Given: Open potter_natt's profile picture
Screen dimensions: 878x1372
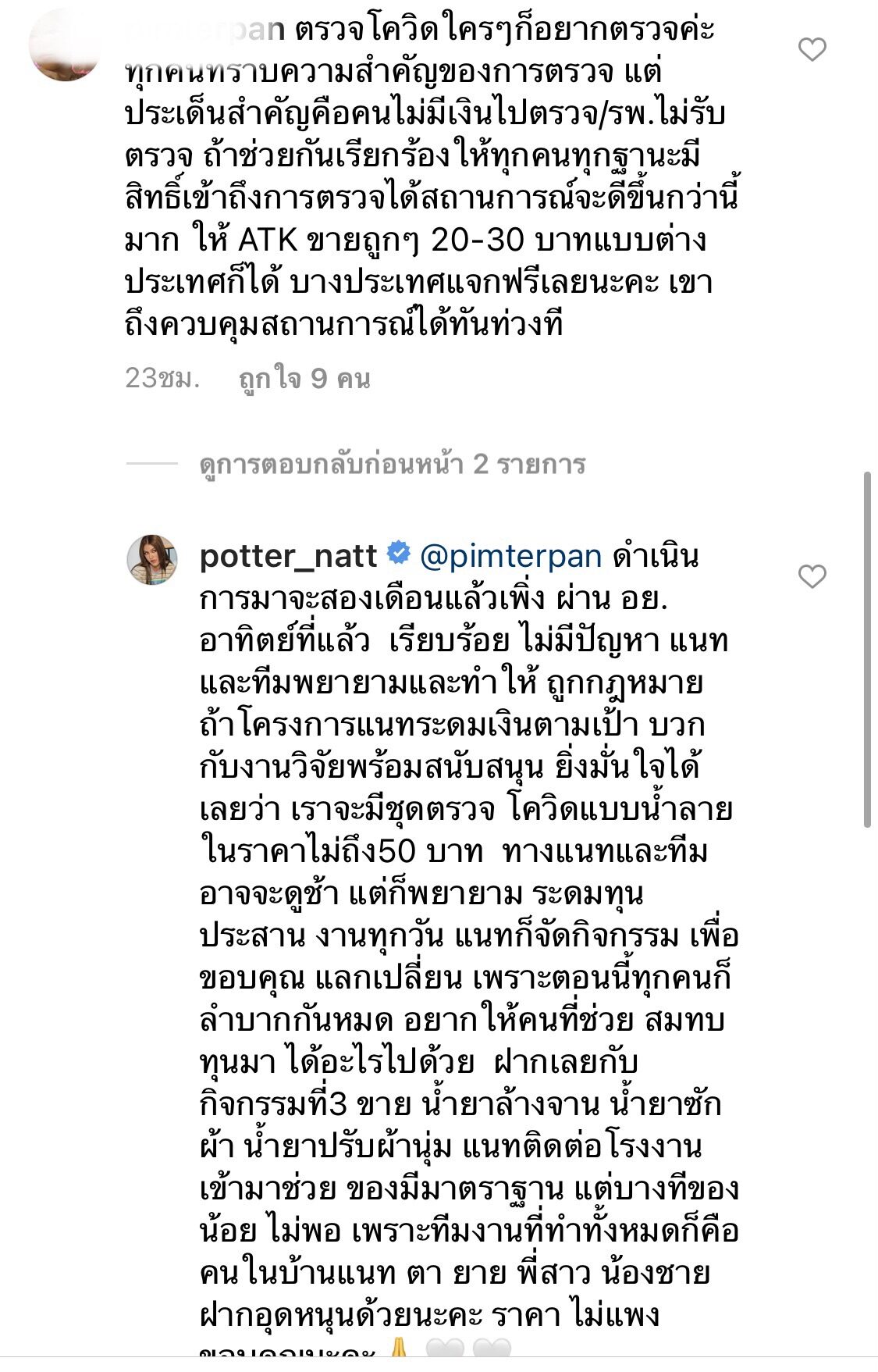Looking at the screenshot, I should (x=152, y=560).
